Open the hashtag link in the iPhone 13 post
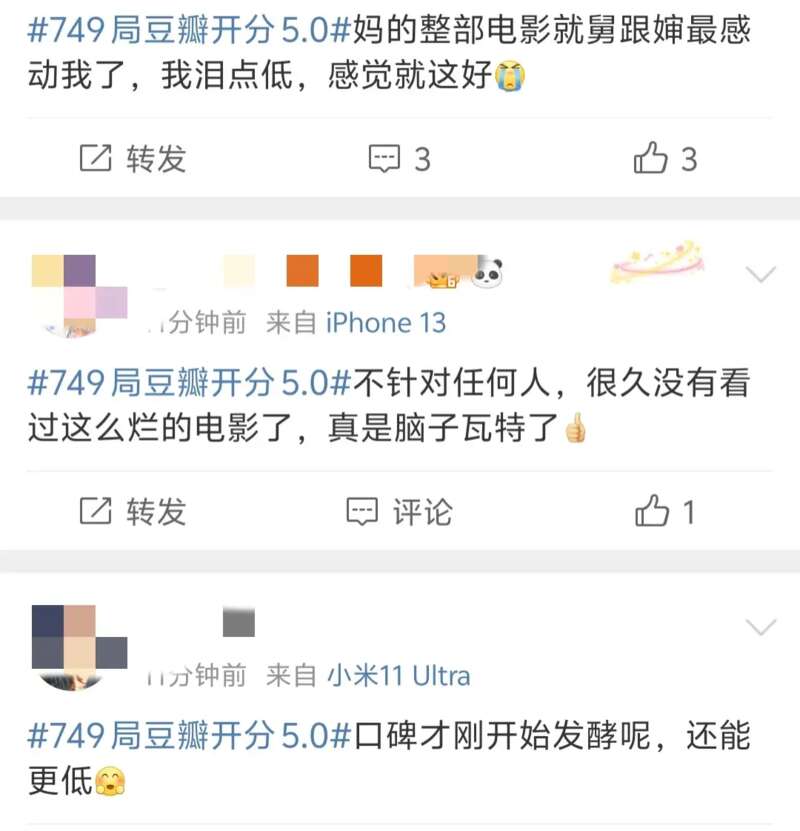The height and width of the screenshot is (831, 800). (188, 385)
